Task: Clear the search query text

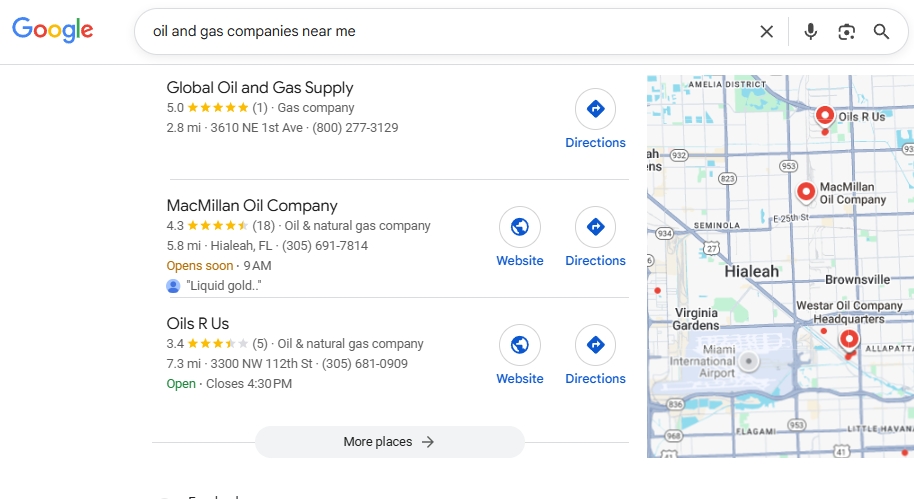Action: click(x=766, y=32)
